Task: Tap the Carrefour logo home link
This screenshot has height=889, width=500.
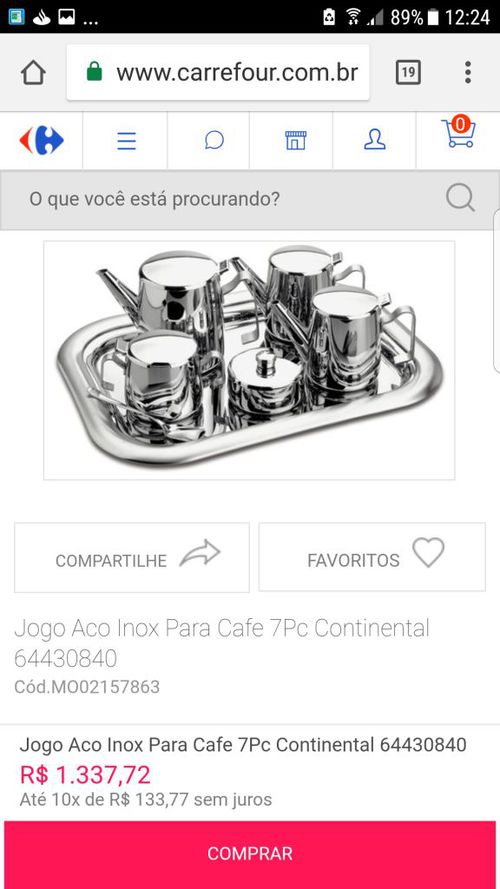Action: pos(41,140)
